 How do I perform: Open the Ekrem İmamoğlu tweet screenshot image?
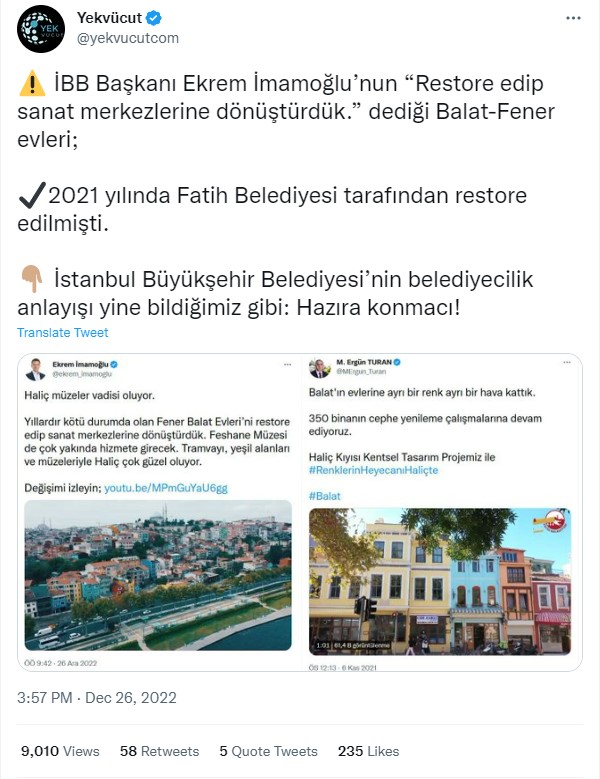pos(159,511)
